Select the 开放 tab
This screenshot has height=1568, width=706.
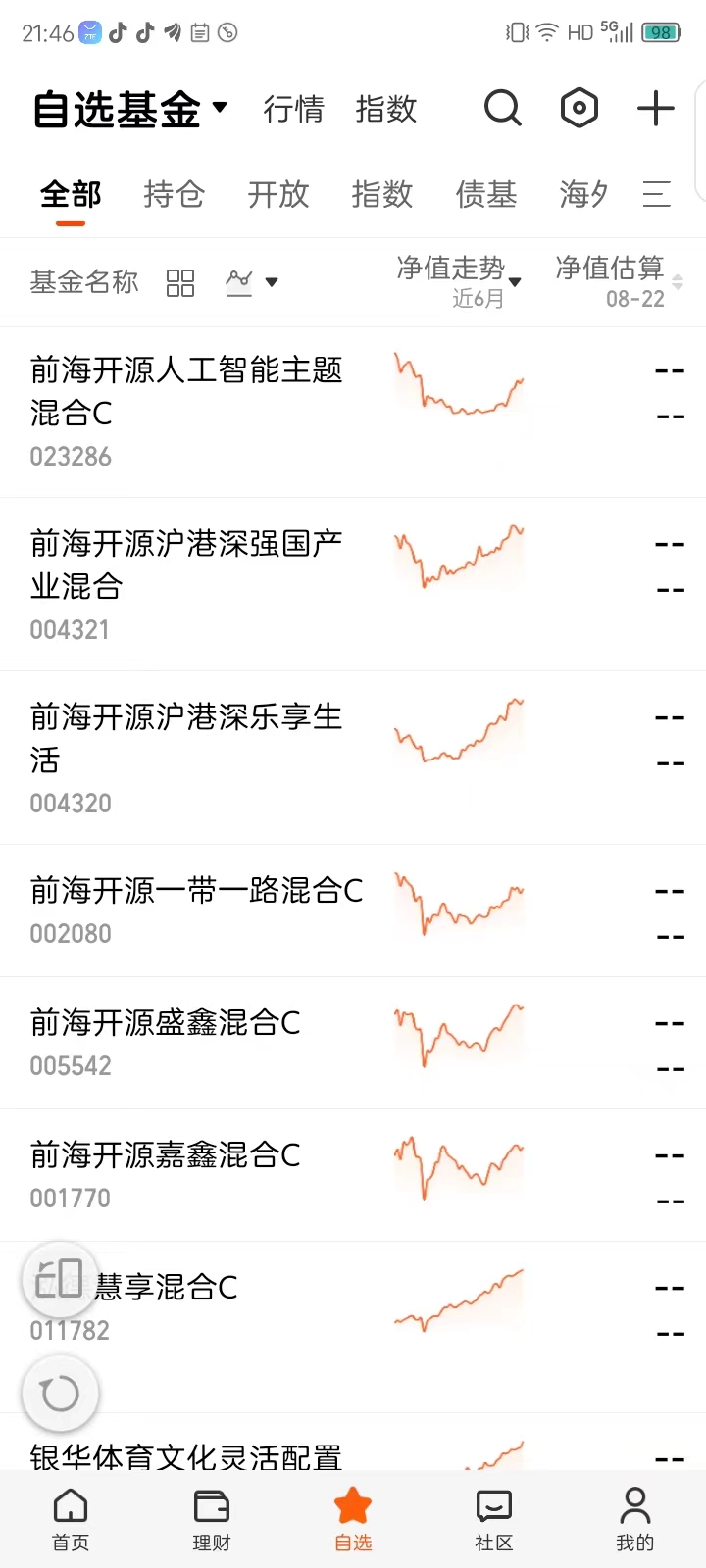click(278, 194)
